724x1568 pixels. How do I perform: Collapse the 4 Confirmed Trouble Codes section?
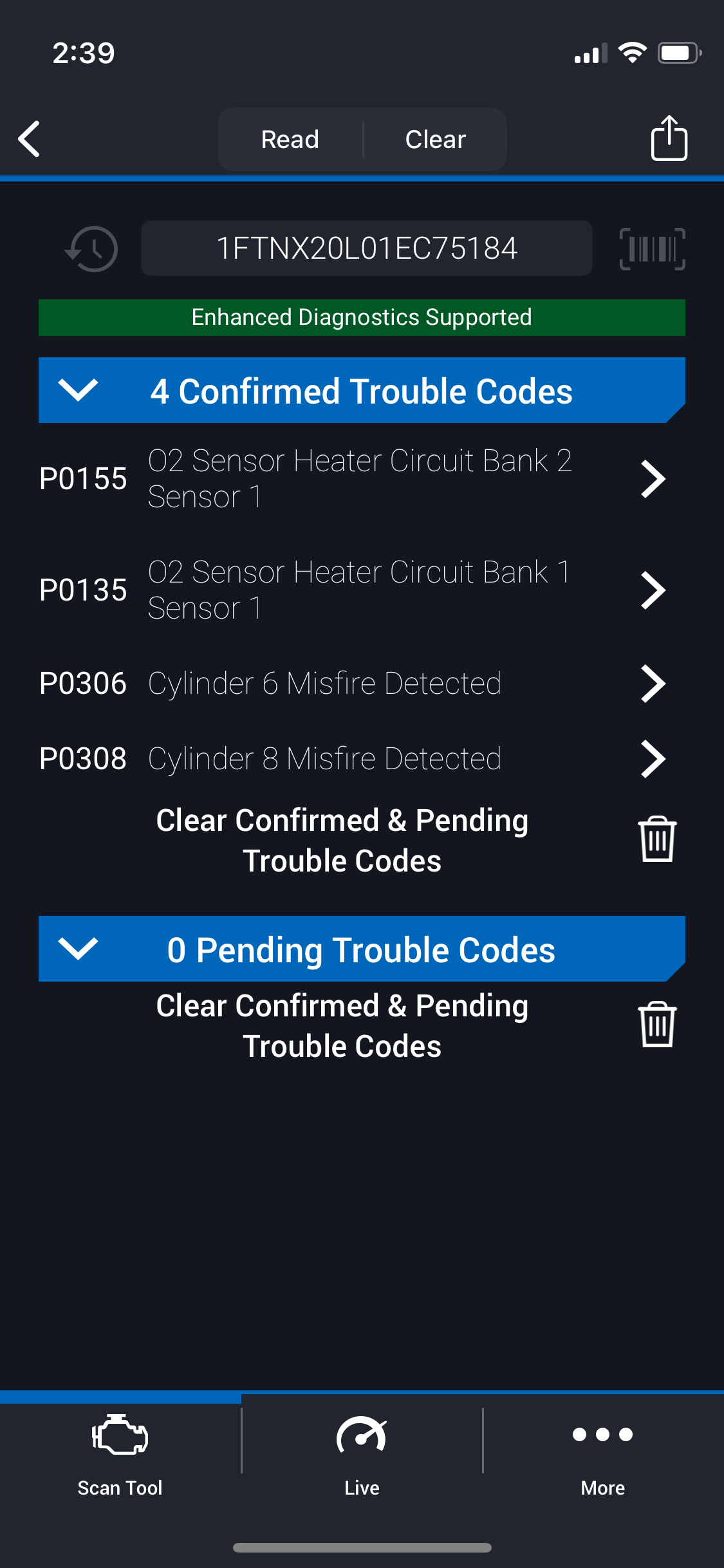click(x=78, y=390)
